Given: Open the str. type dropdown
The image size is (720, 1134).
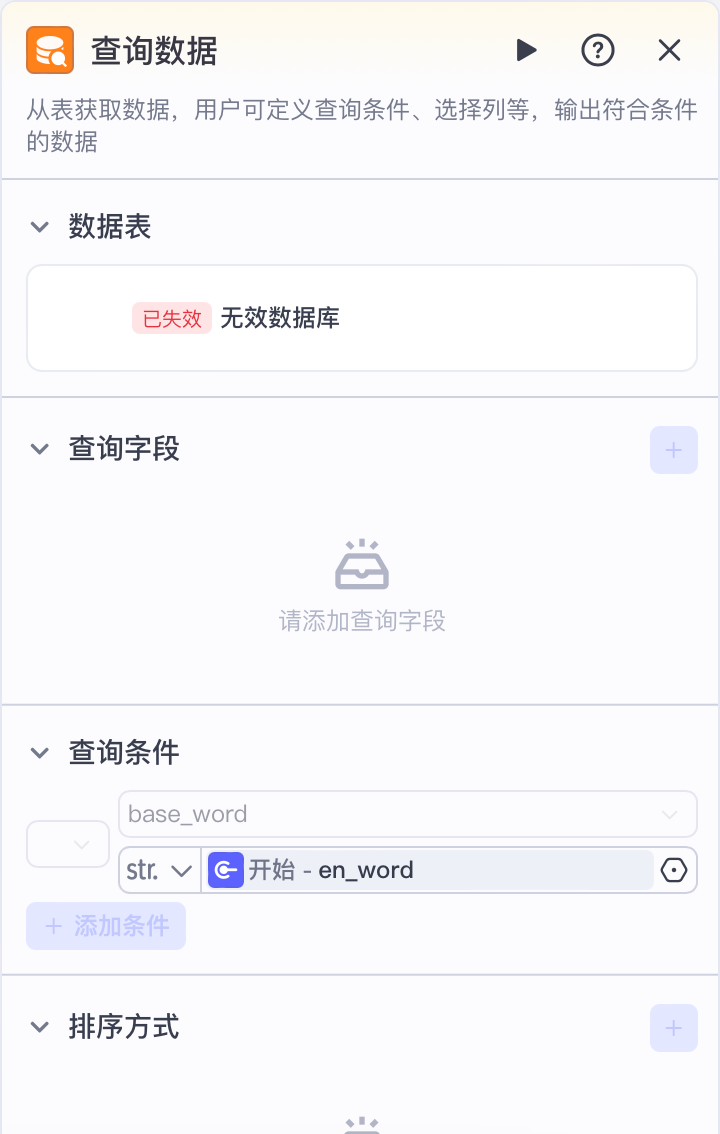Looking at the screenshot, I should tap(158, 870).
